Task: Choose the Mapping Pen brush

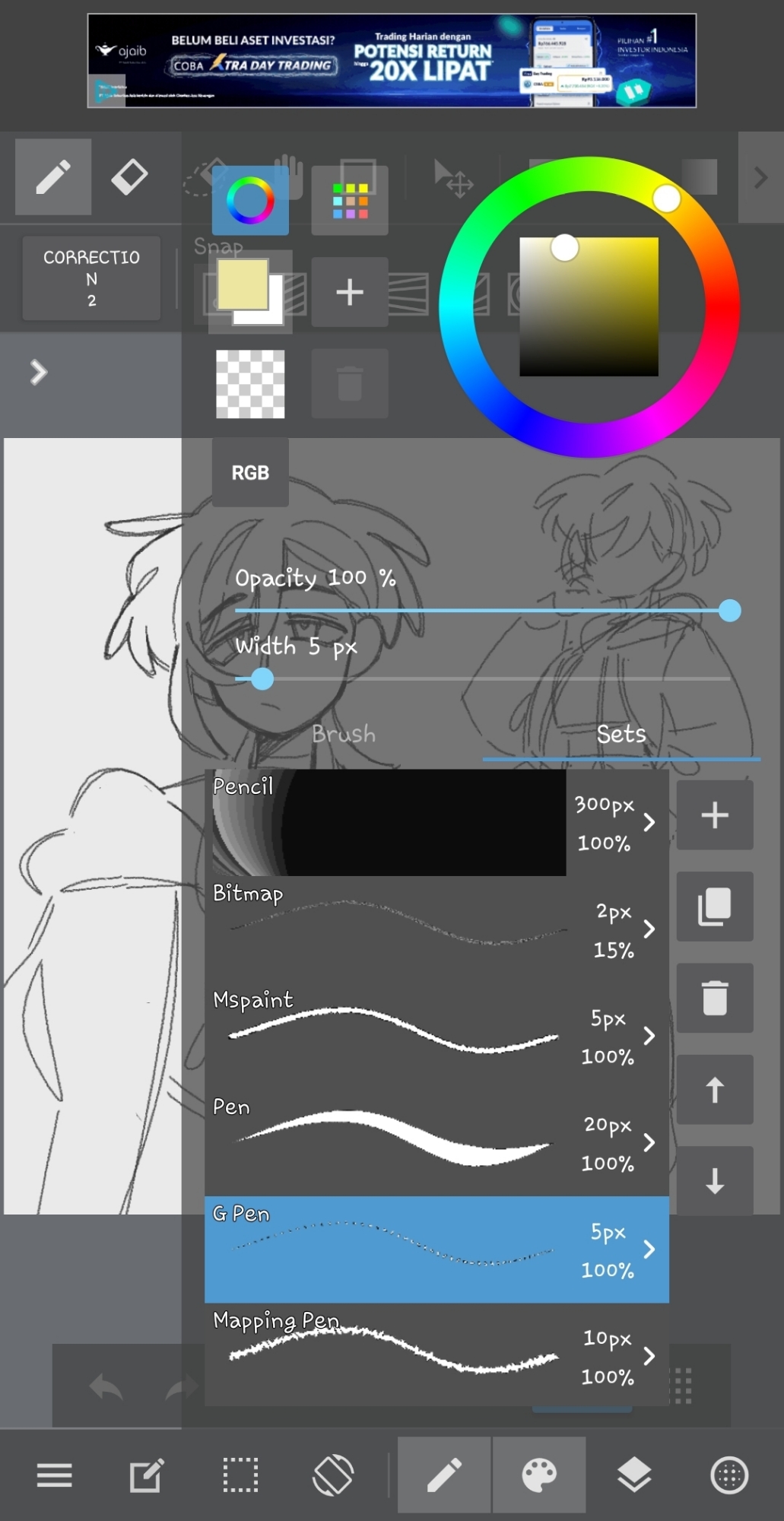Action: pyautogui.click(x=388, y=1355)
